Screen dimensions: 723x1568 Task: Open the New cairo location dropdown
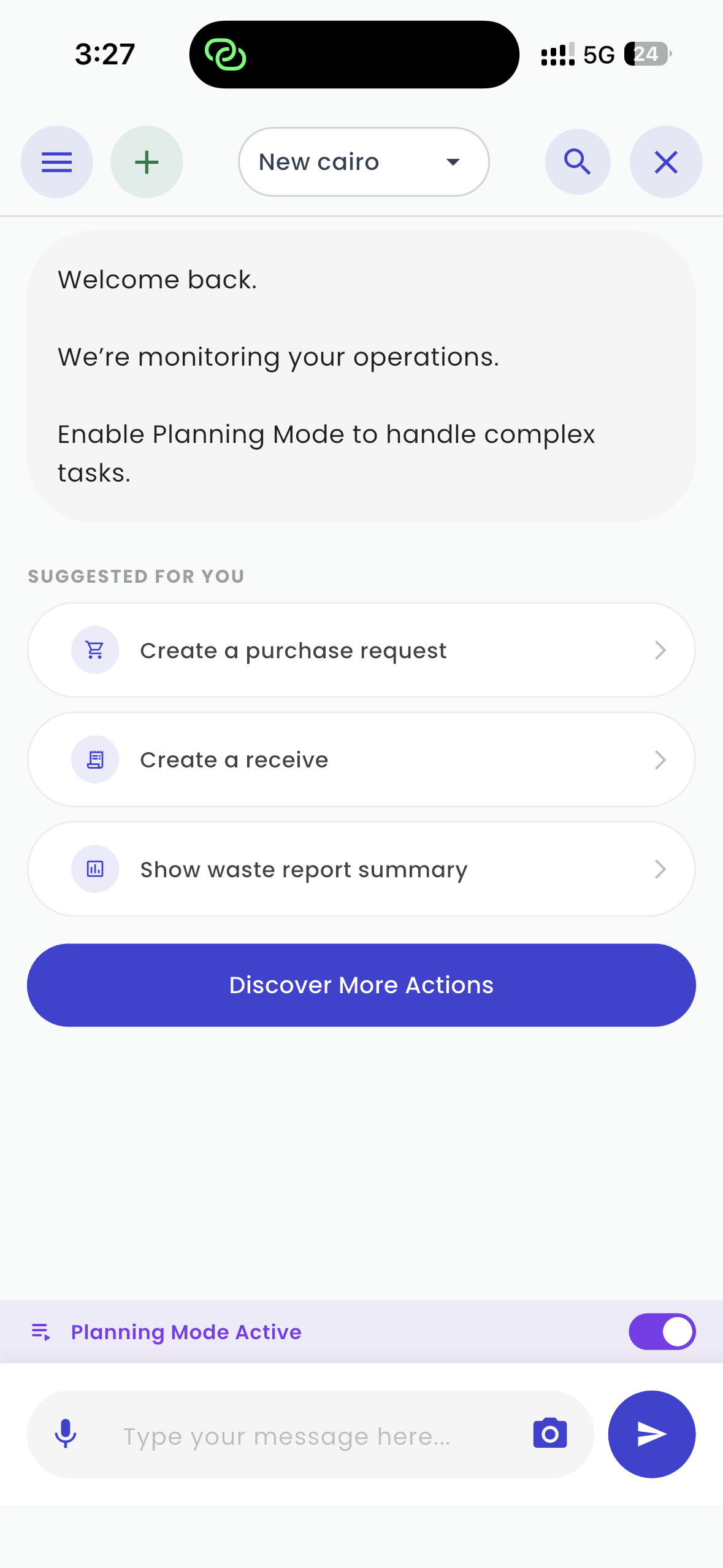click(362, 162)
